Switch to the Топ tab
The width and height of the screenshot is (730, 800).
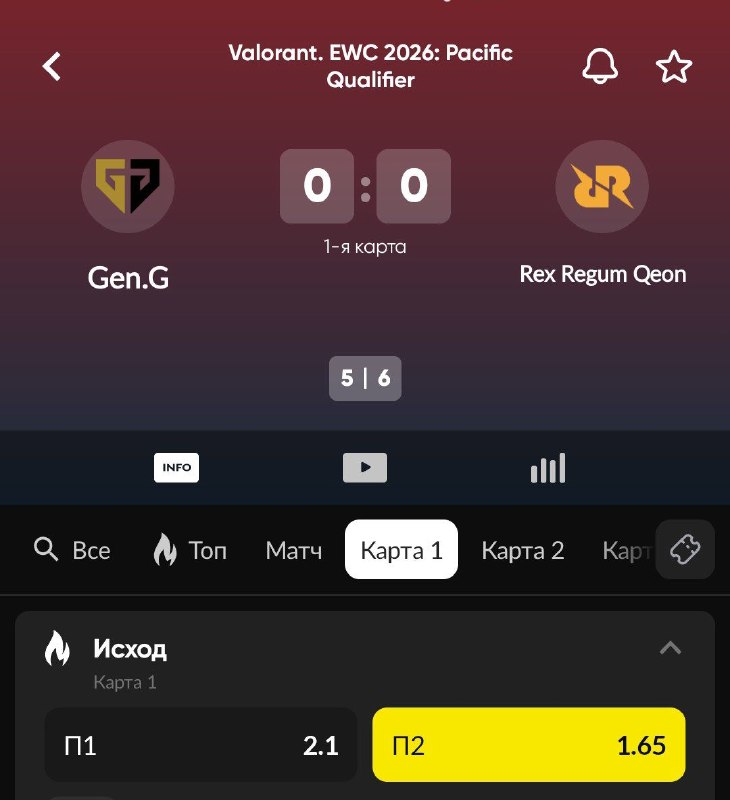click(x=190, y=550)
